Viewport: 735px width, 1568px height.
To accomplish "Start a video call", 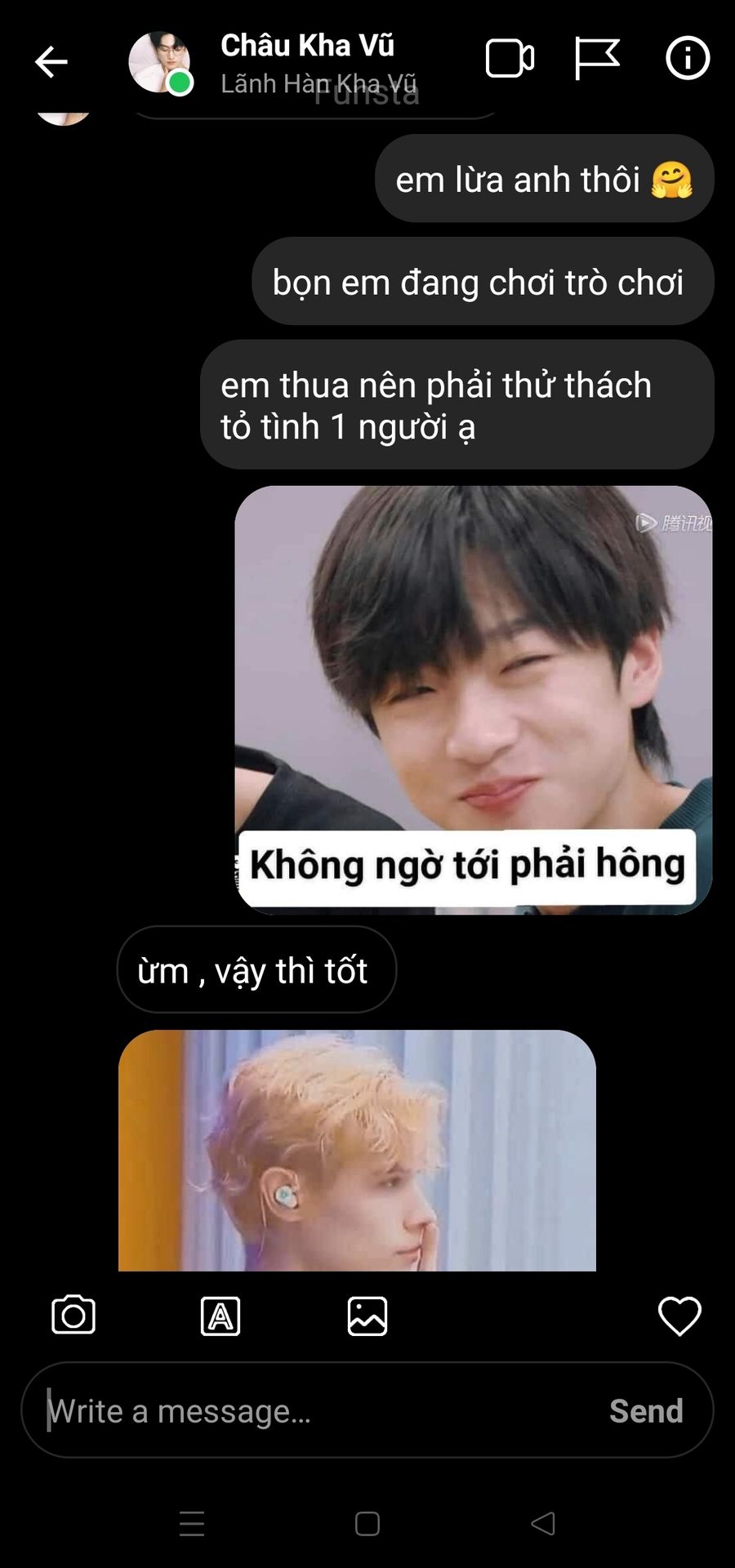I will [x=510, y=59].
